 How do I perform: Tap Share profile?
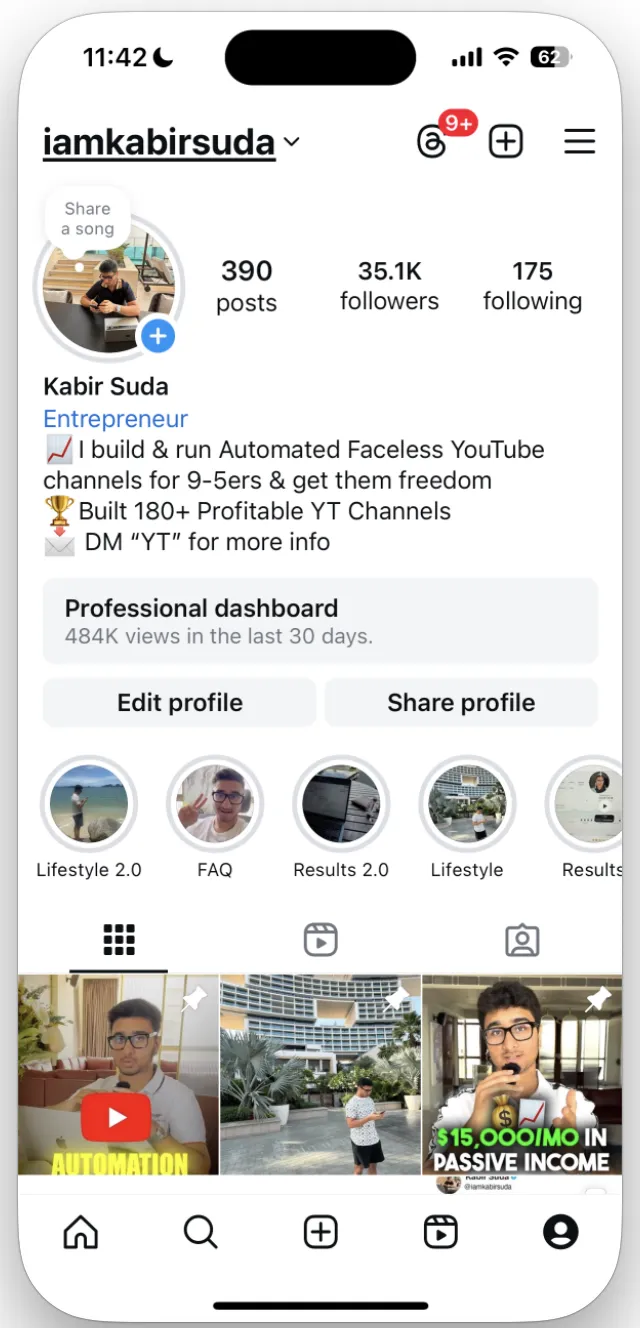coord(461,702)
